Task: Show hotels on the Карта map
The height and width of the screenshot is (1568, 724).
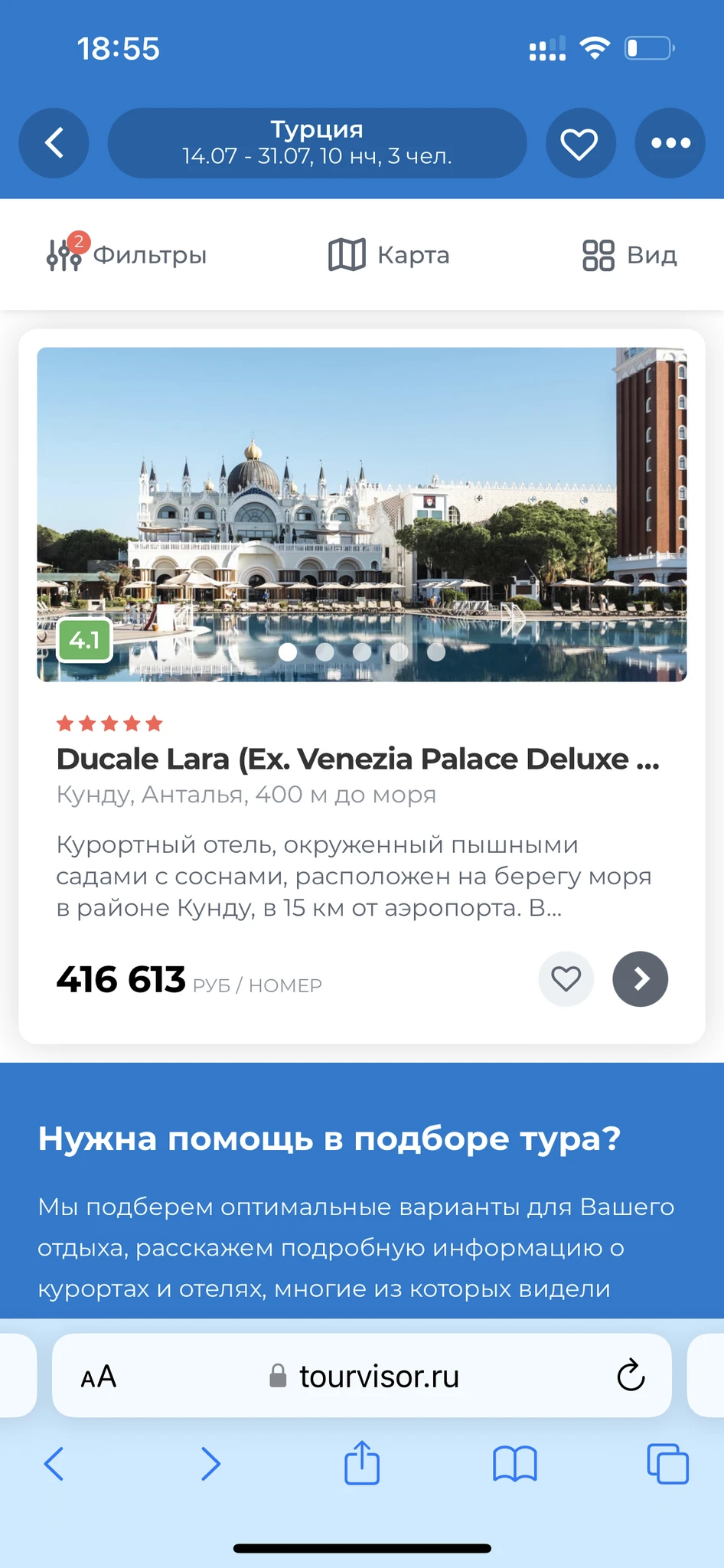Action: [x=389, y=255]
